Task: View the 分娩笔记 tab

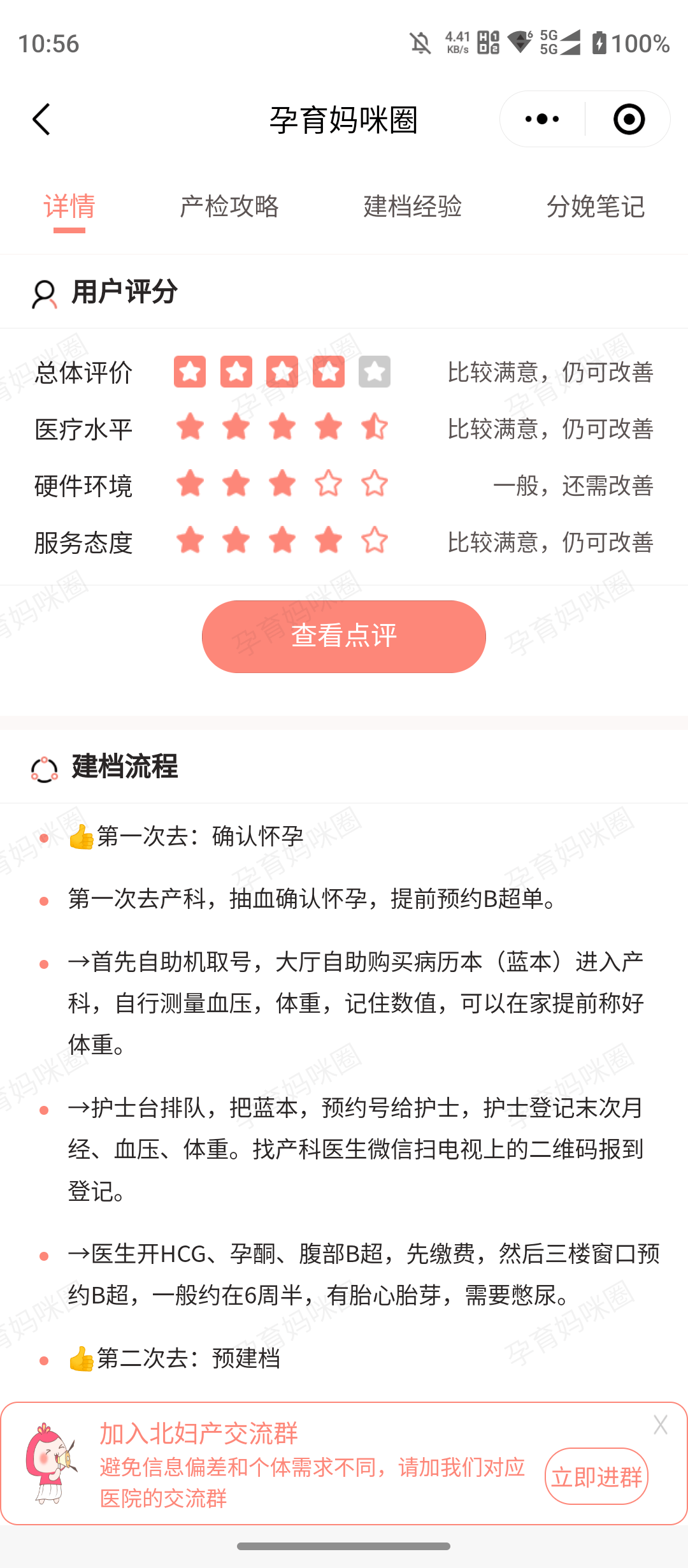Action: pos(596,207)
